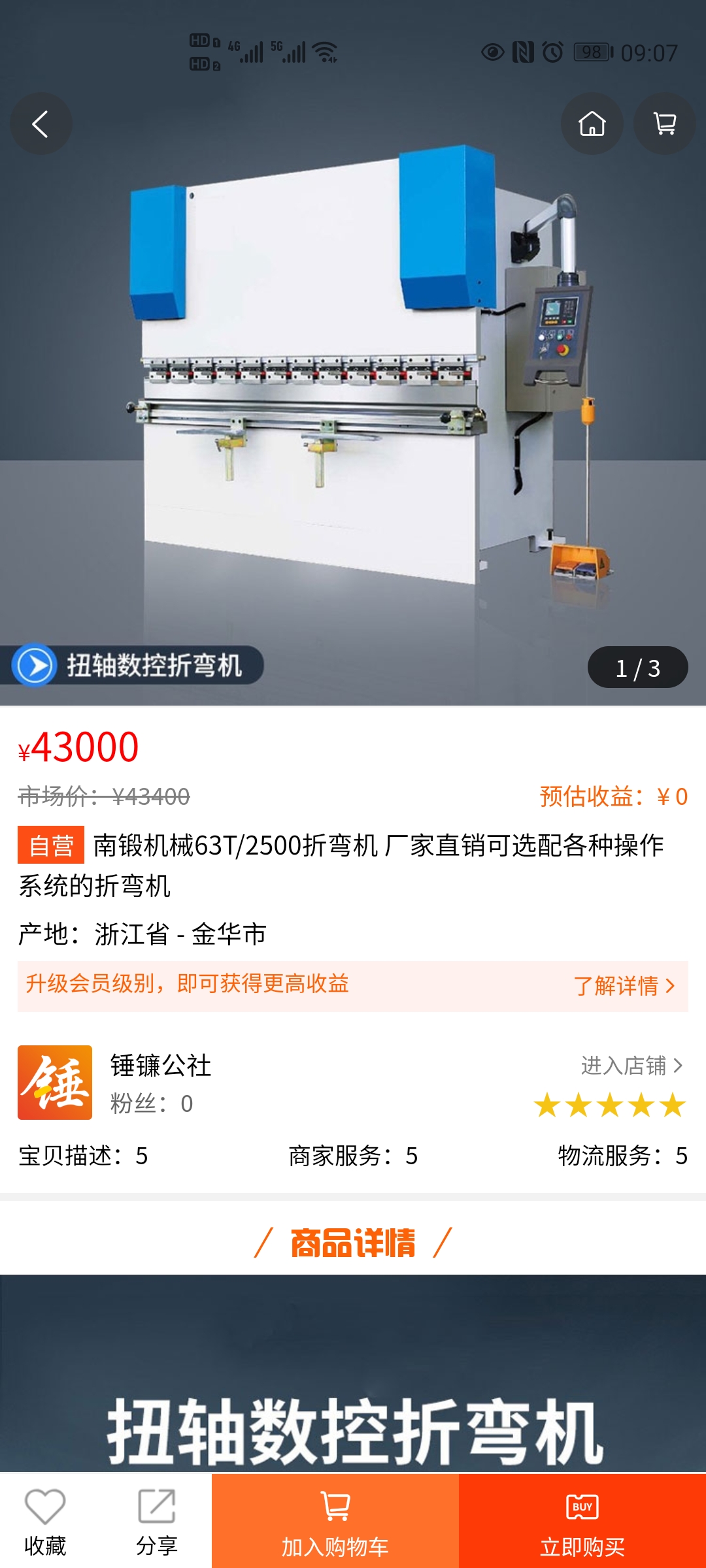This screenshot has height=1568, width=706.
Task: Open the home icon
Action: (592, 124)
